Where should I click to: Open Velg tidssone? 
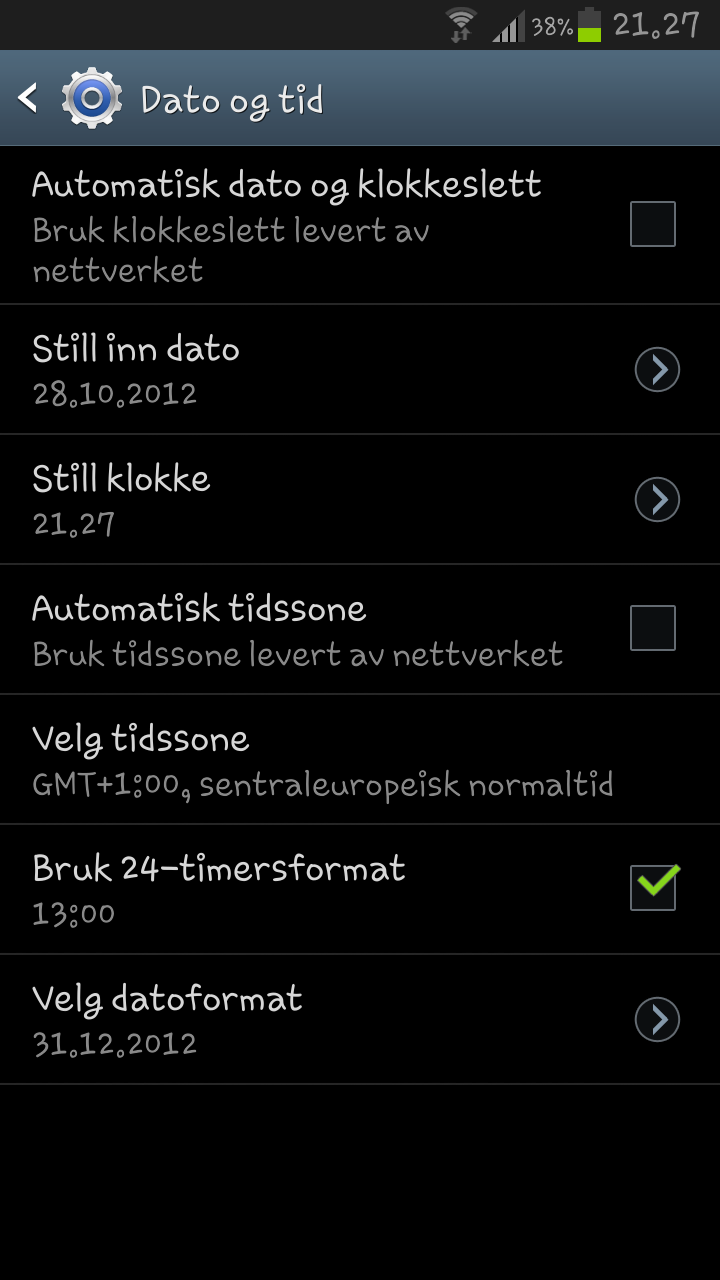click(x=360, y=760)
